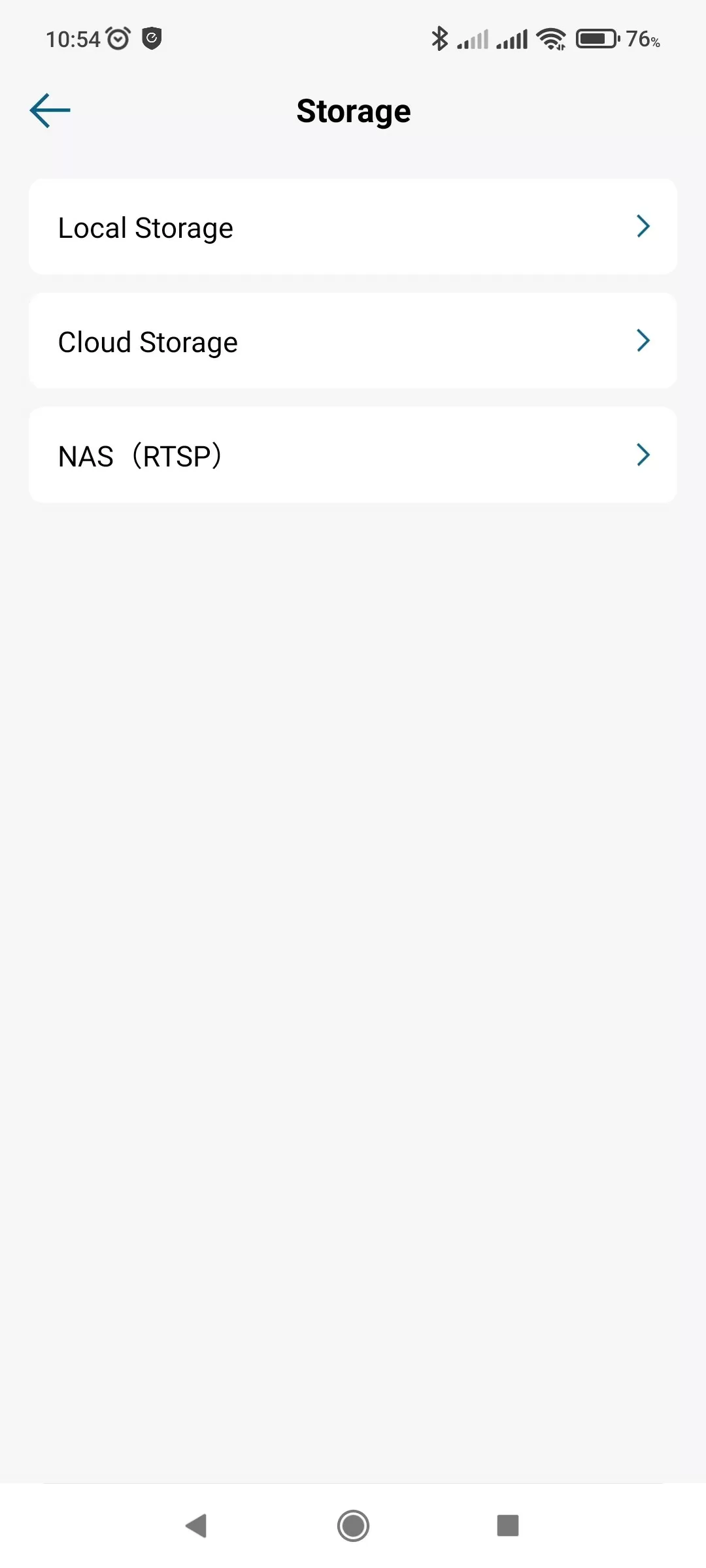Tap the system home button
This screenshot has width=706, height=1568.
[x=353, y=1526]
